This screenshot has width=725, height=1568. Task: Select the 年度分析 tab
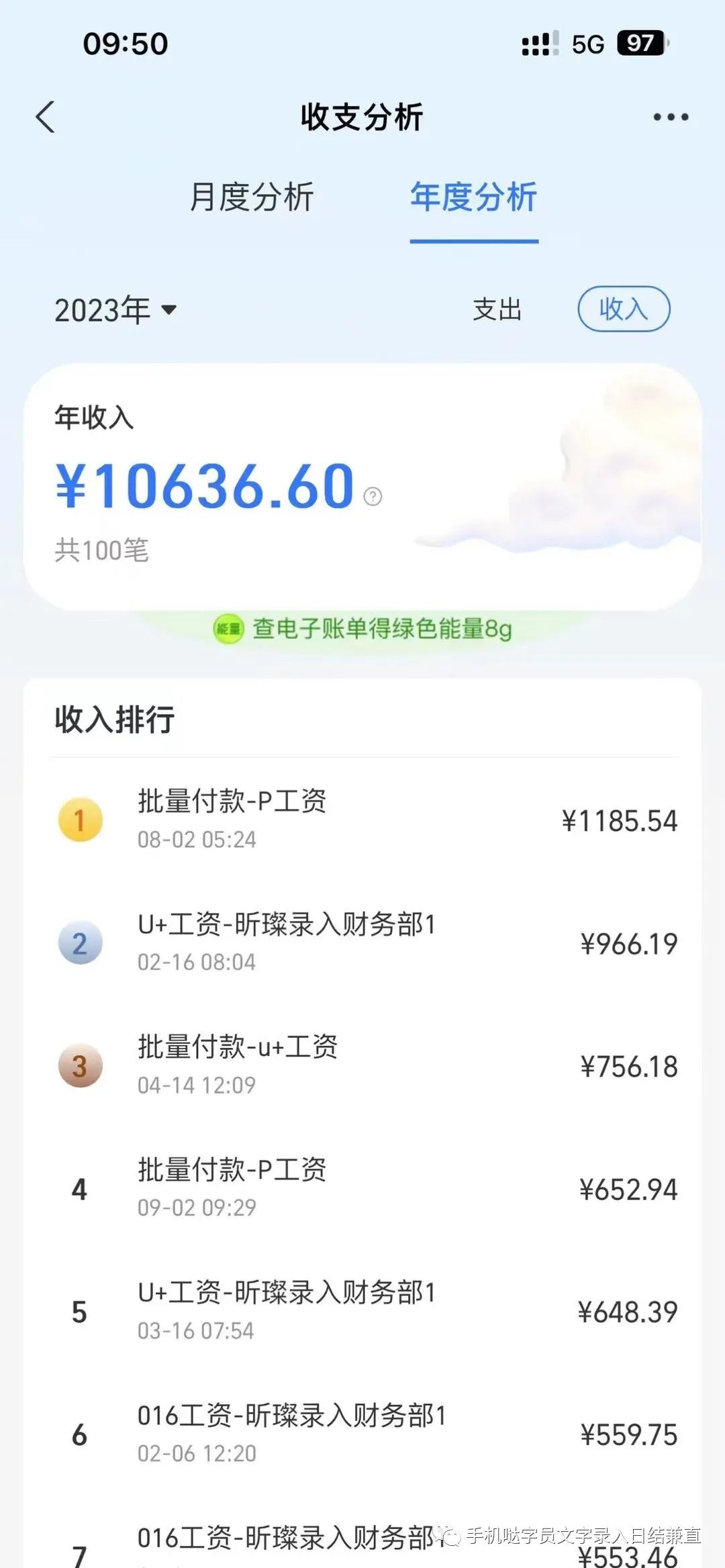[474, 197]
